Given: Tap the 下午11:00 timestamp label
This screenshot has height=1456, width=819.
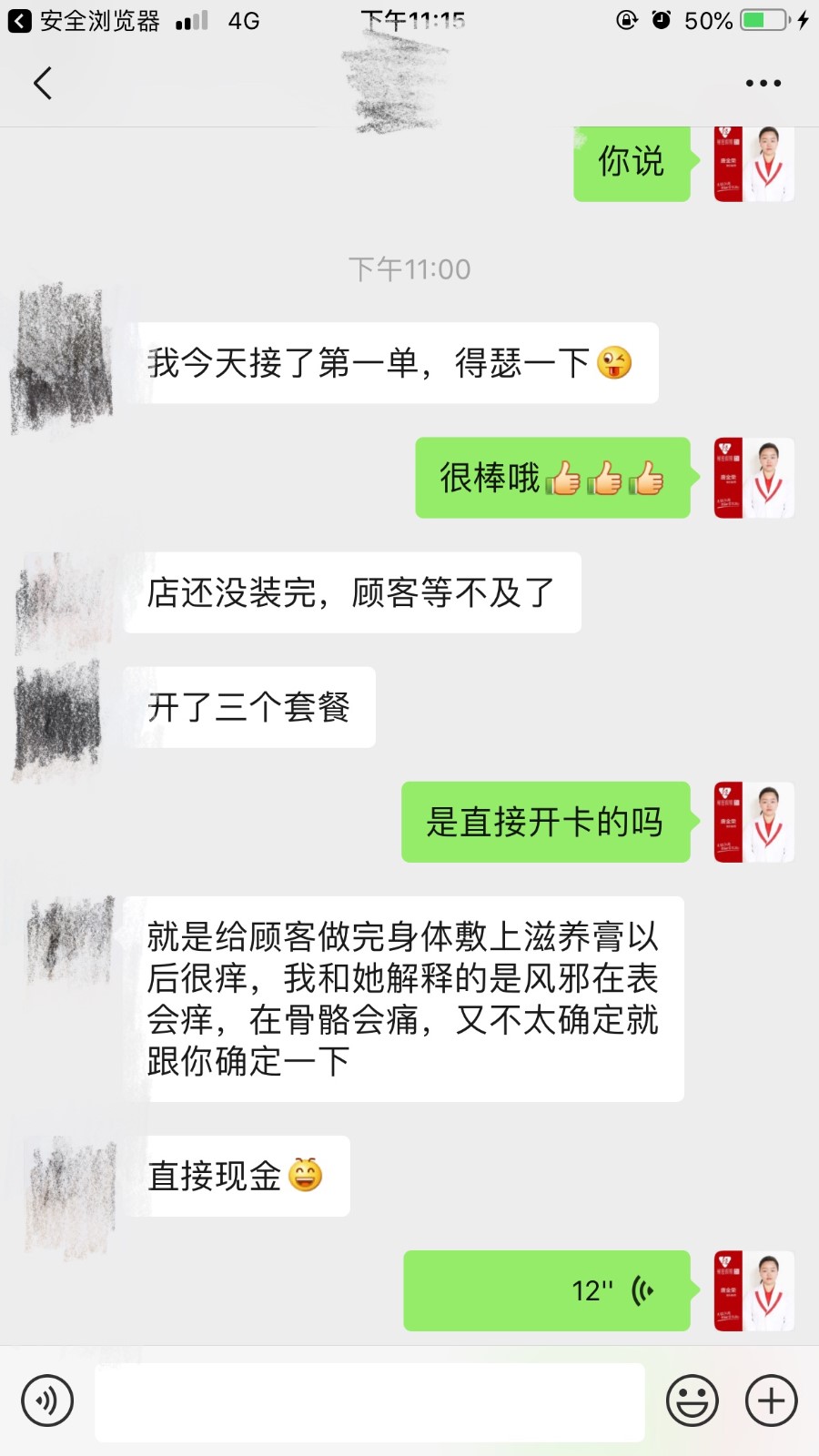Looking at the screenshot, I should [x=409, y=268].
